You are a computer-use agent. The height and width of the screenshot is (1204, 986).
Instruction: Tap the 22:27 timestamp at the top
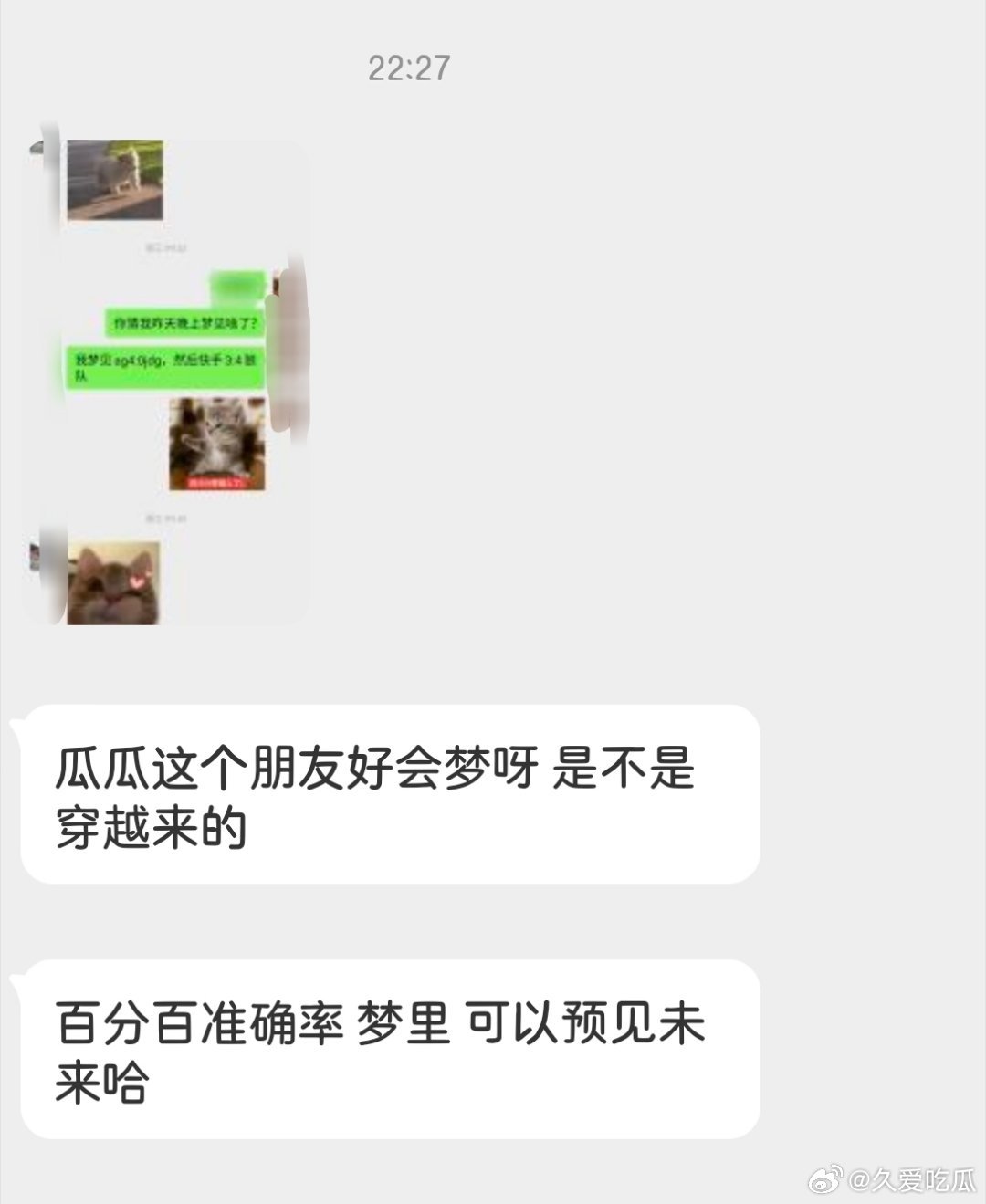[409, 68]
